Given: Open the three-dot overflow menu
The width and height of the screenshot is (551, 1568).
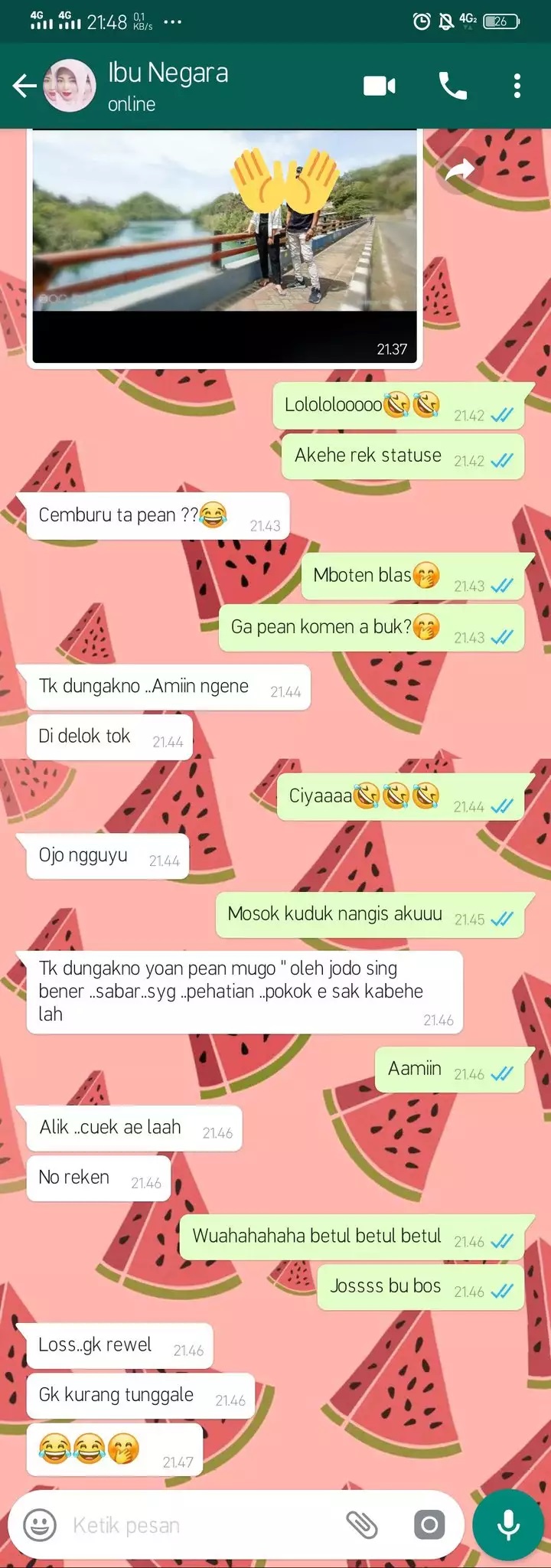Looking at the screenshot, I should pyautogui.click(x=517, y=86).
